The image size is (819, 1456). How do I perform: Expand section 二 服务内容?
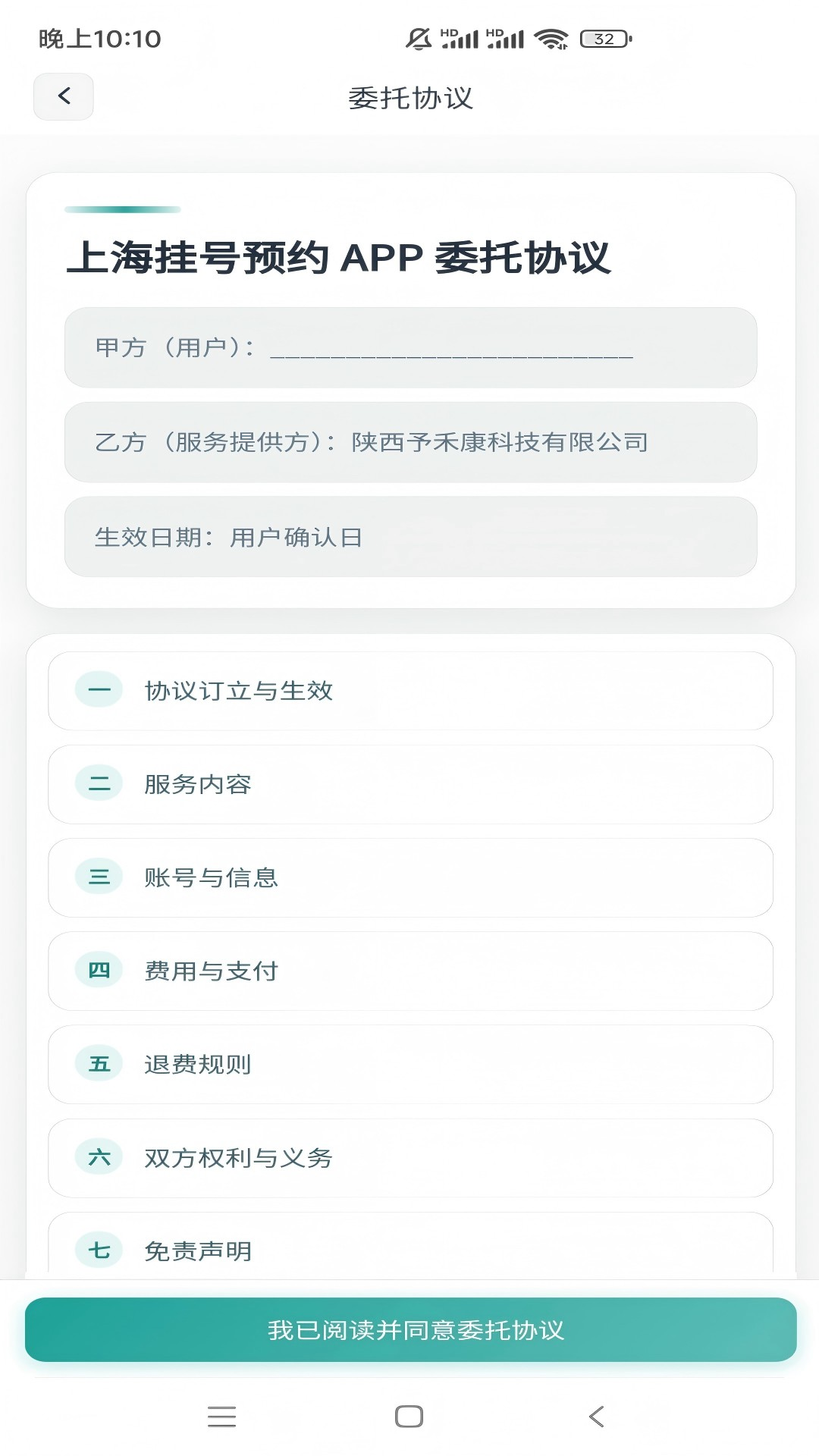click(x=409, y=784)
